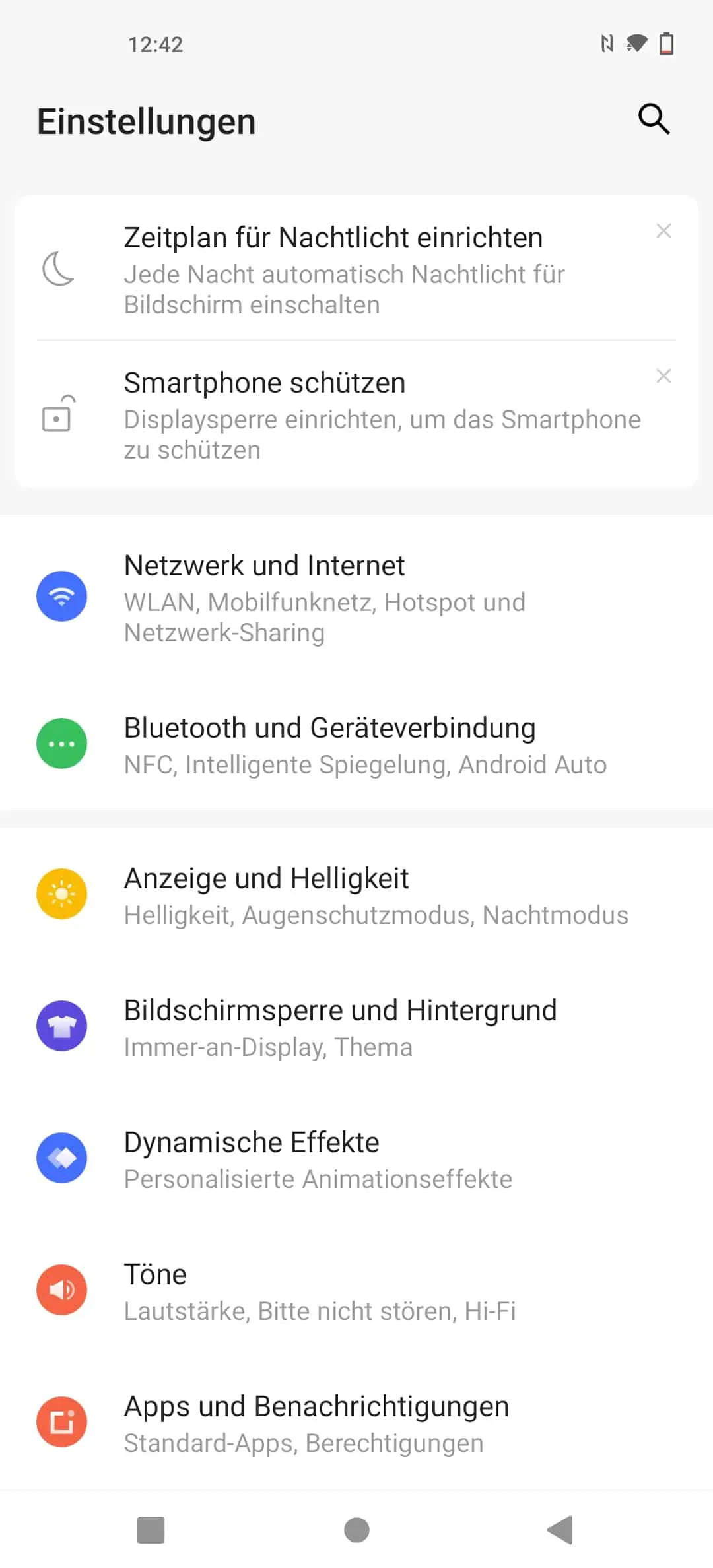The height and width of the screenshot is (1568, 713).
Task: Dismiss the Smartphone schützen suggestion
Action: tap(663, 376)
